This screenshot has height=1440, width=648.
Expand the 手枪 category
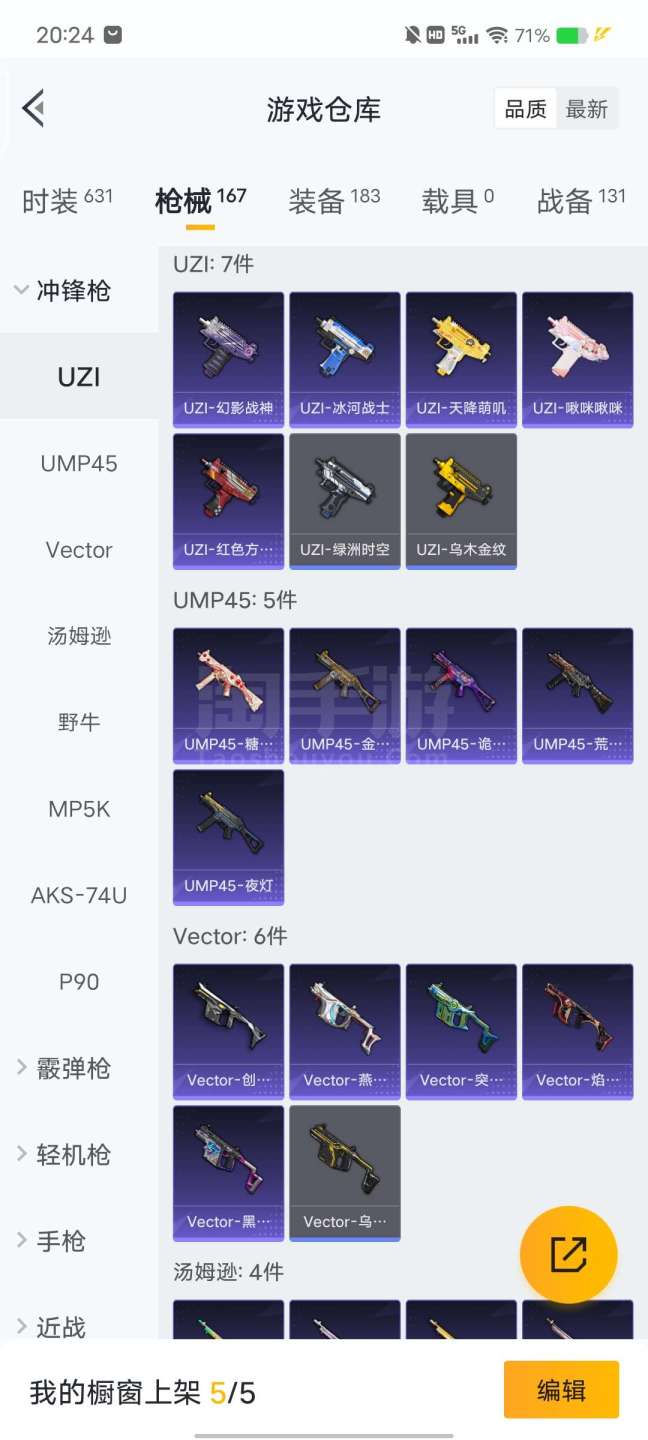click(52, 1241)
